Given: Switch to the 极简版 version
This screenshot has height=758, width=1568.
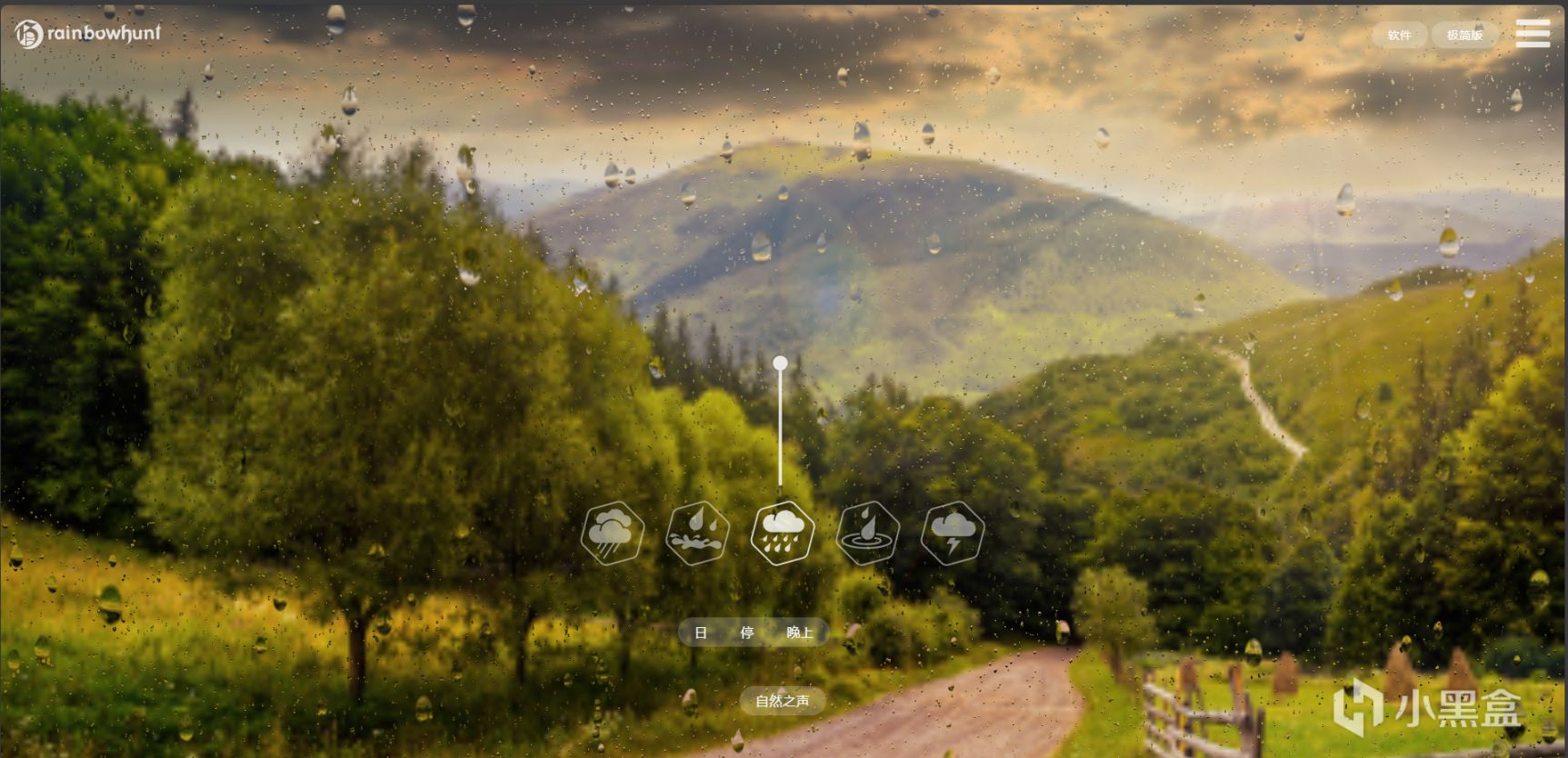Looking at the screenshot, I should 1463,35.
